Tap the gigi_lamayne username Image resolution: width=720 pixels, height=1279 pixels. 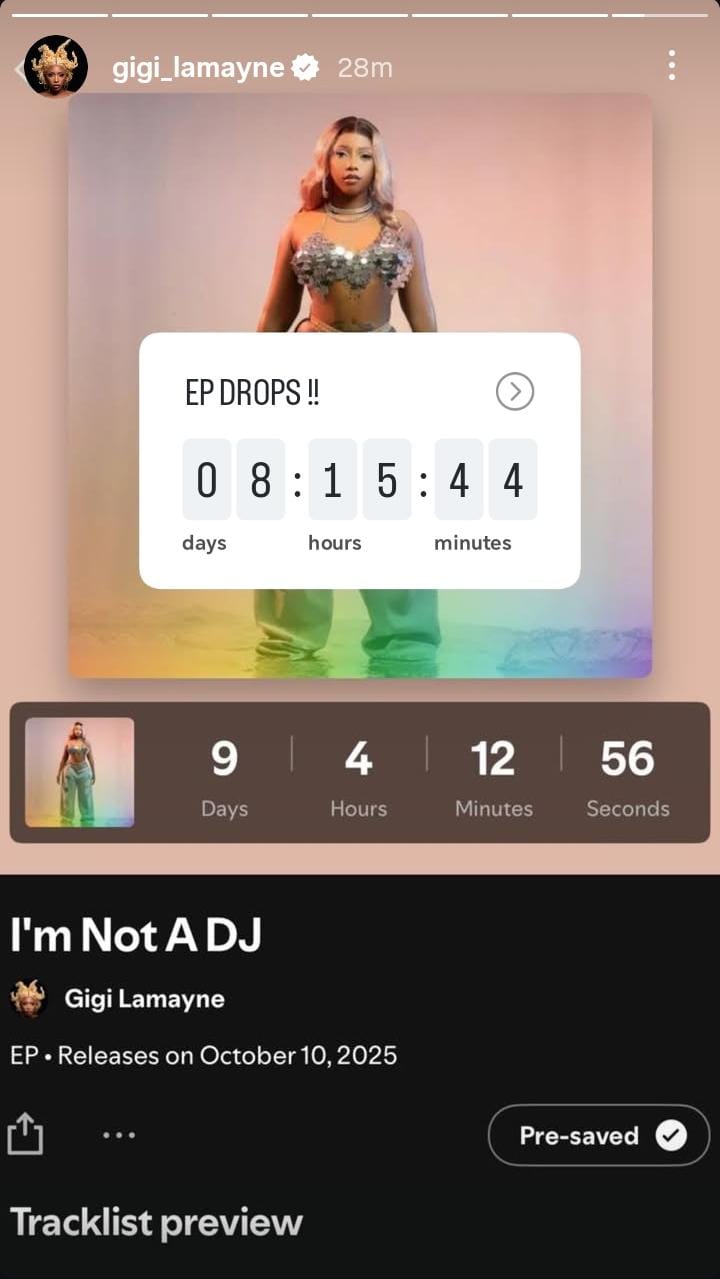197,68
